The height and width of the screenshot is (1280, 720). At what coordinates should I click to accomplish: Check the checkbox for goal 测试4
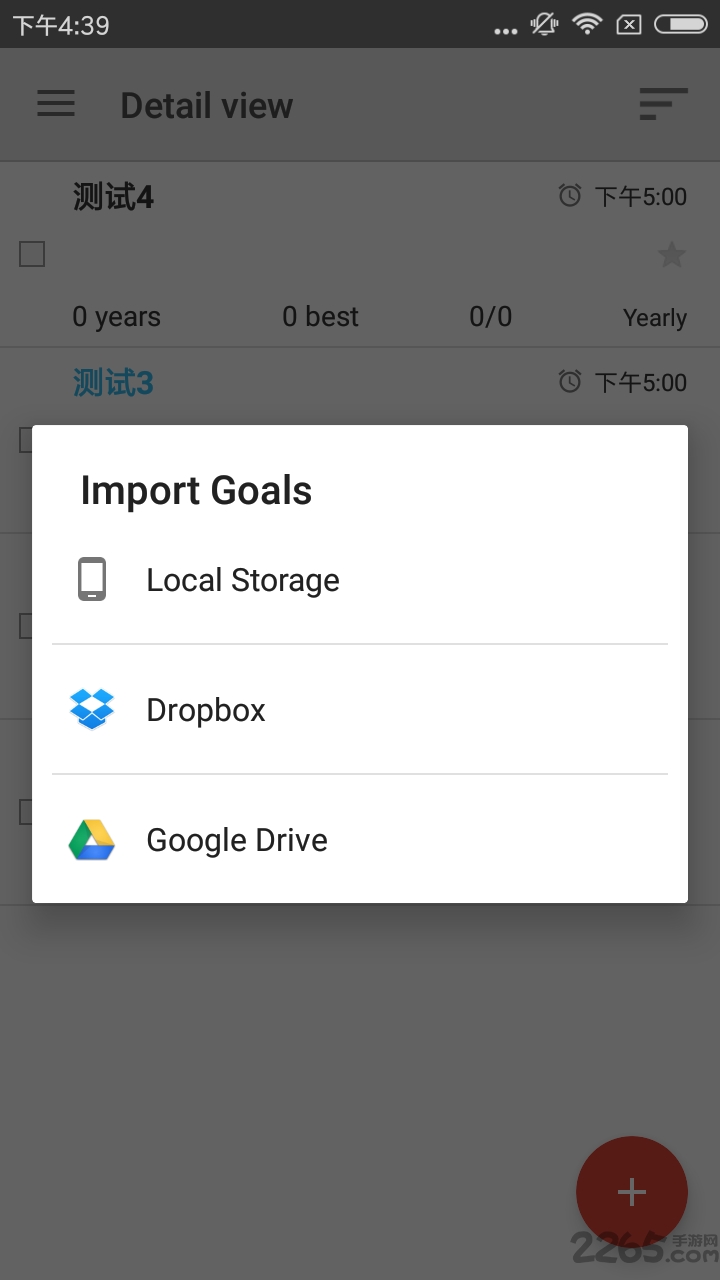click(31, 254)
